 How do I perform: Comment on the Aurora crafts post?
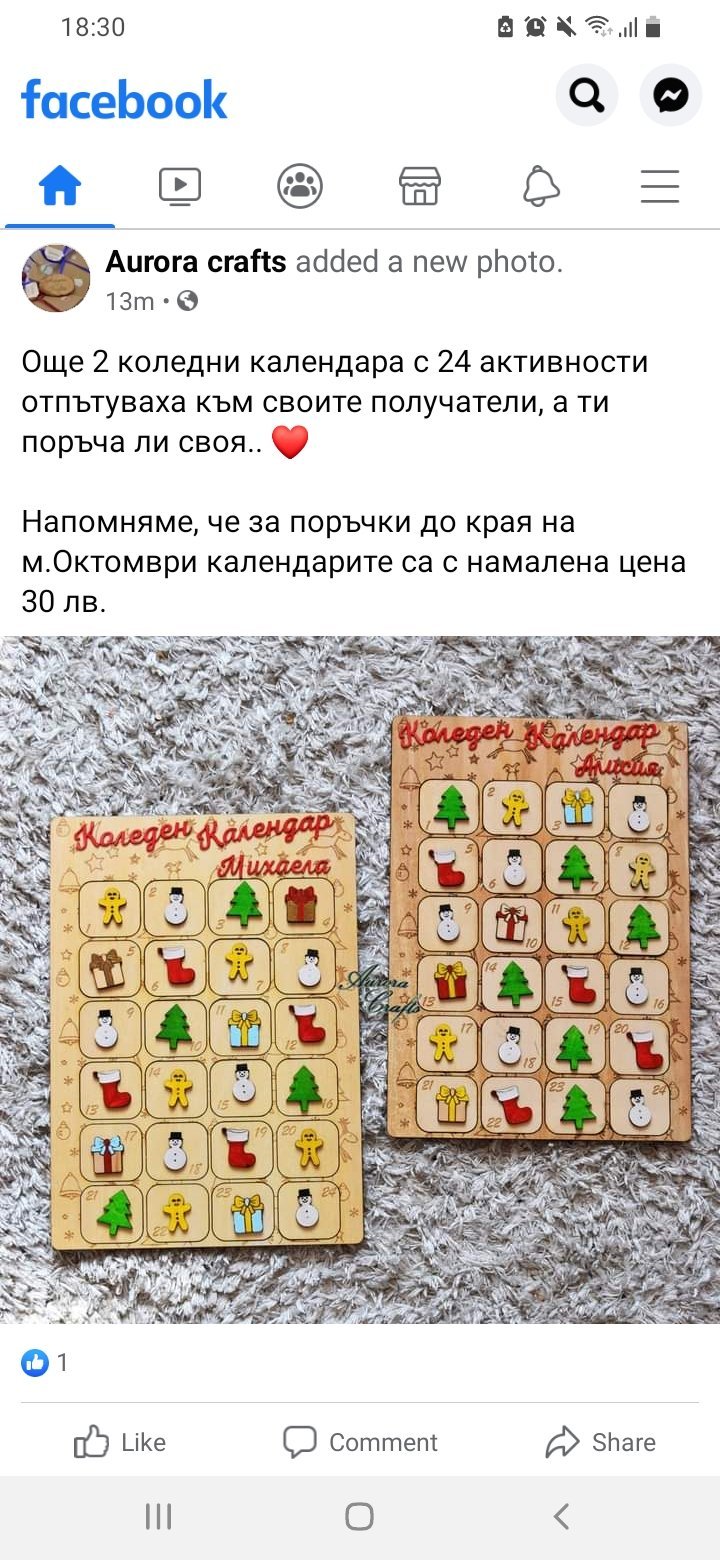point(360,1442)
